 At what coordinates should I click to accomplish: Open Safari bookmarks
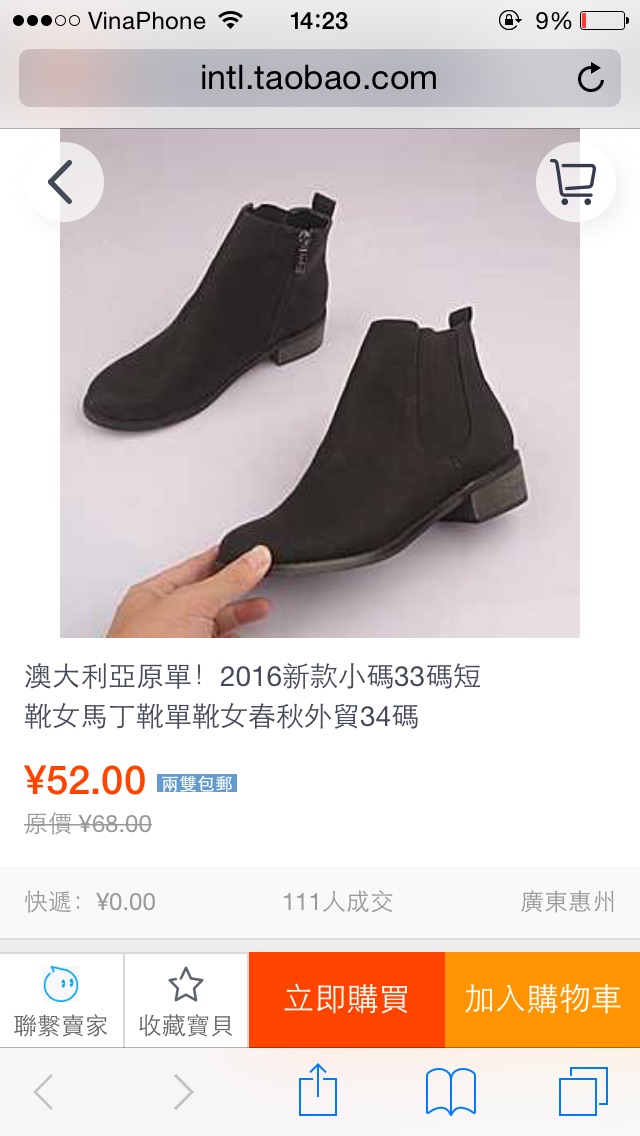[451, 1092]
